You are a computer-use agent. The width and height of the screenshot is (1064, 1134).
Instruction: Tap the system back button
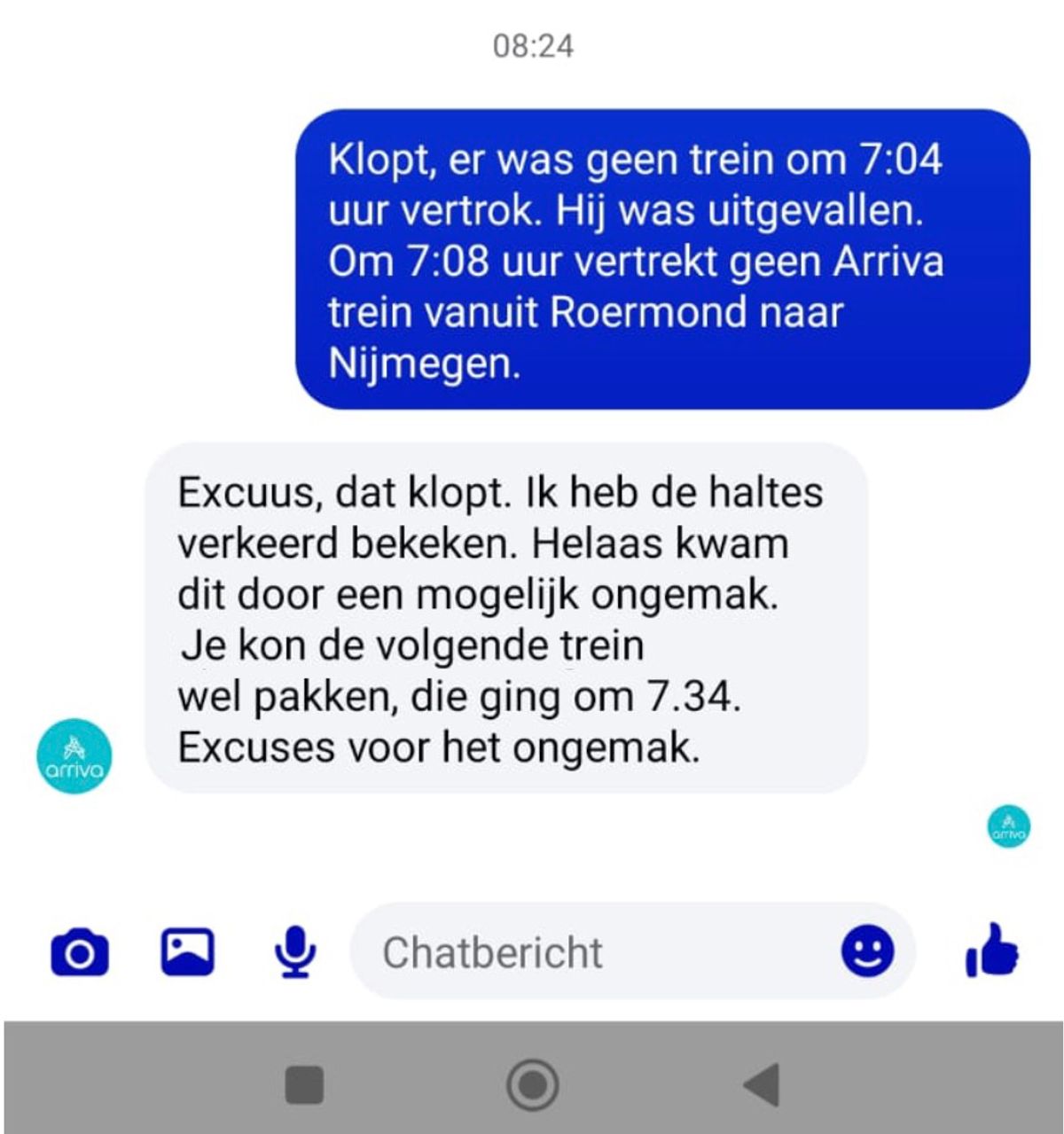point(761,1083)
